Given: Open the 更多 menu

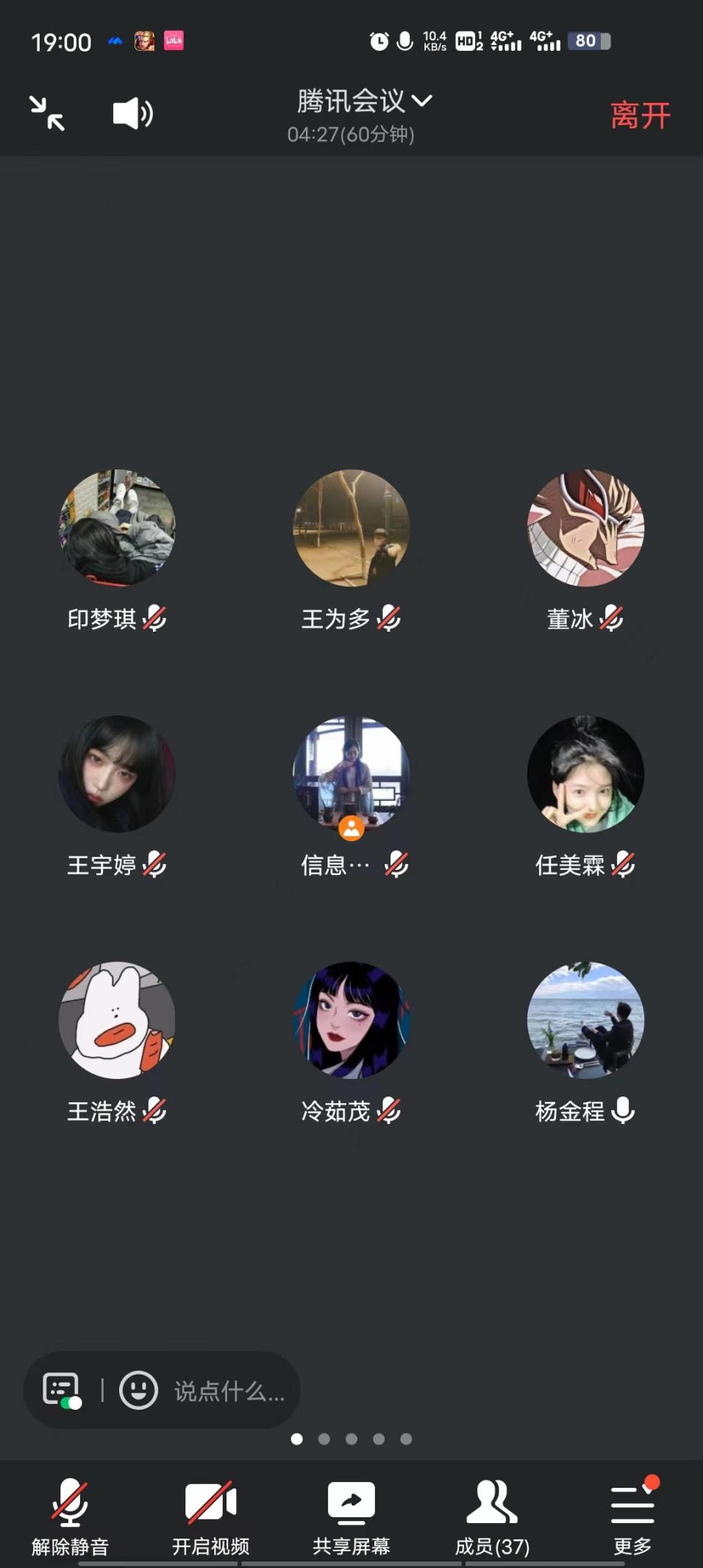Looking at the screenshot, I should [x=632, y=1516].
